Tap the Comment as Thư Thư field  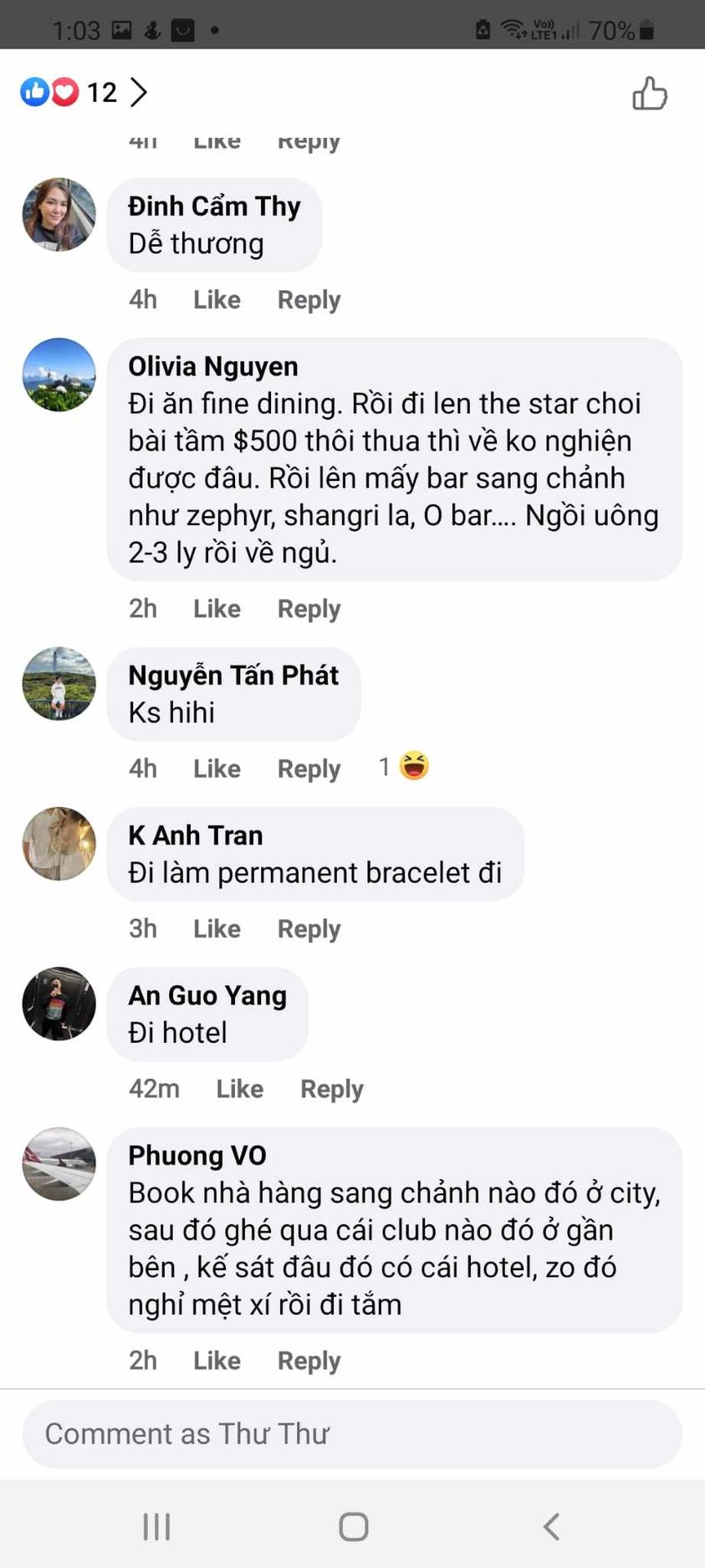352,1433
